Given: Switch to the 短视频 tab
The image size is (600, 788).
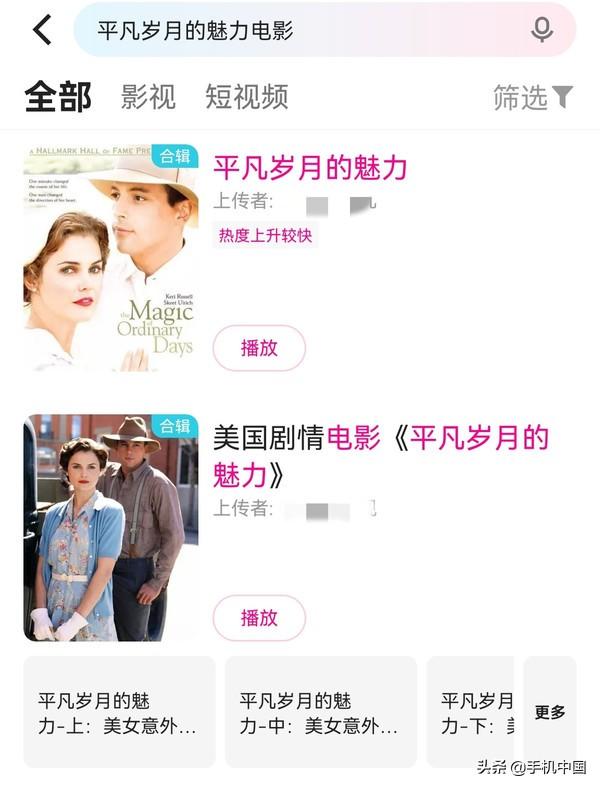Looking at the screenshot, I should pyautogui.click(x=247, y=97).
